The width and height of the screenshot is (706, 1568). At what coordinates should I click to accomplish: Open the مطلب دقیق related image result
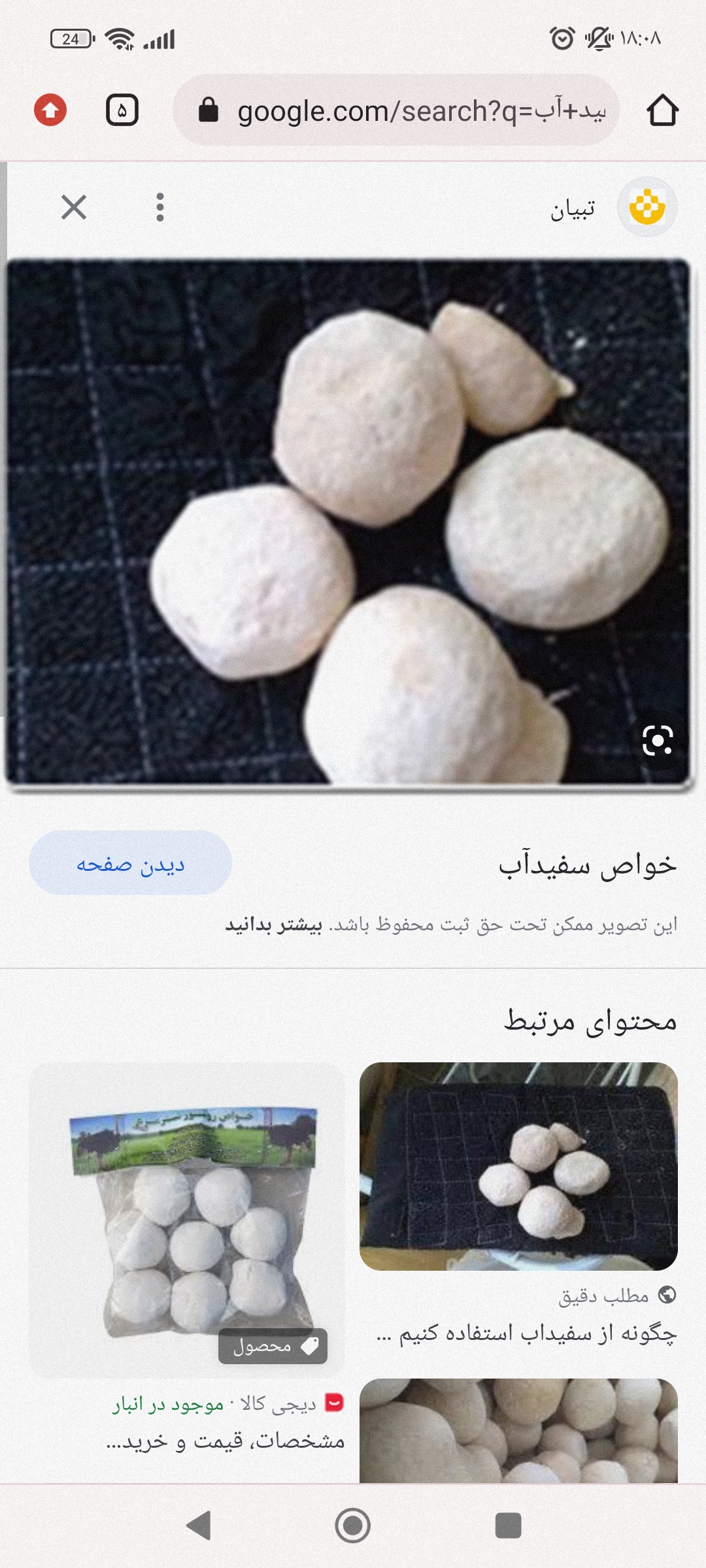coord(518,1166)
